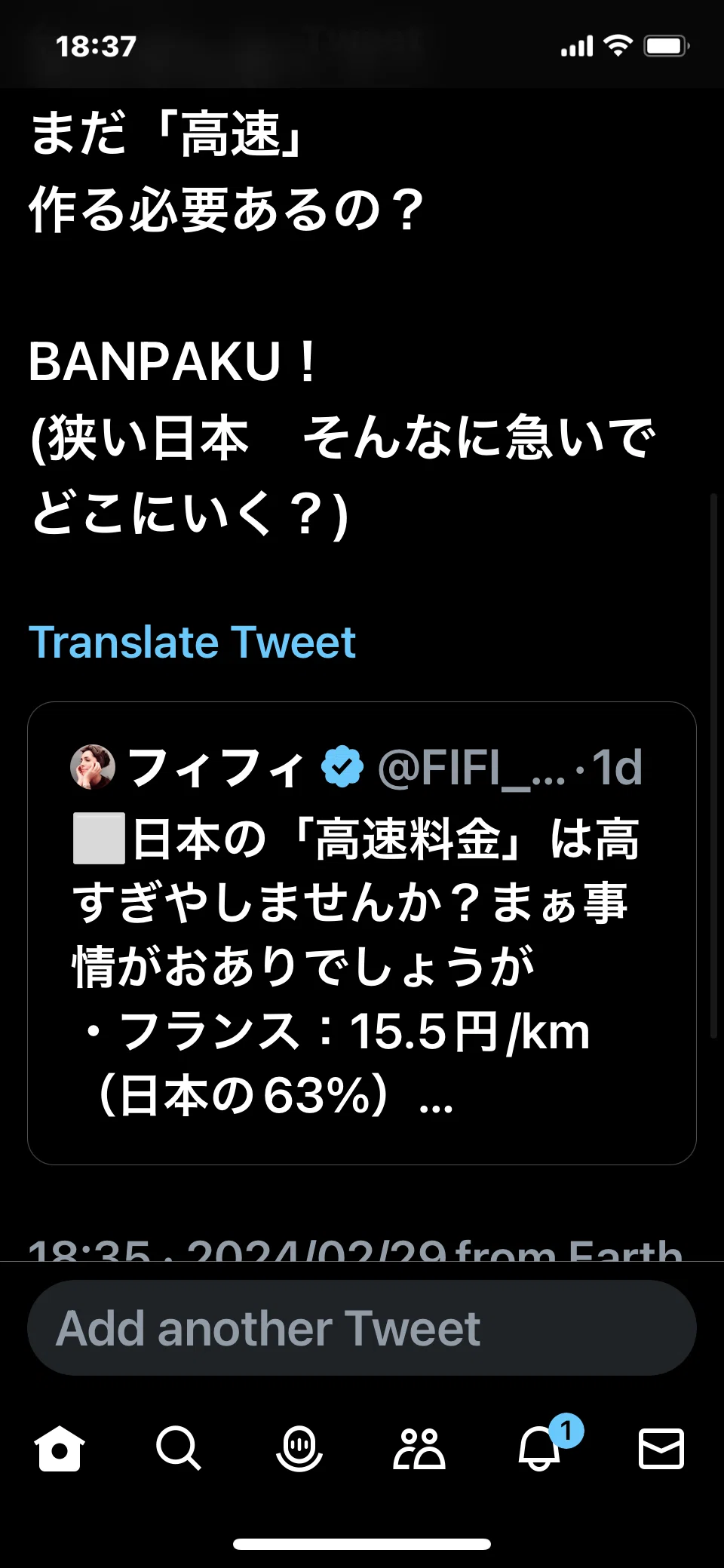Open the notifications bell

[540, 1448]
